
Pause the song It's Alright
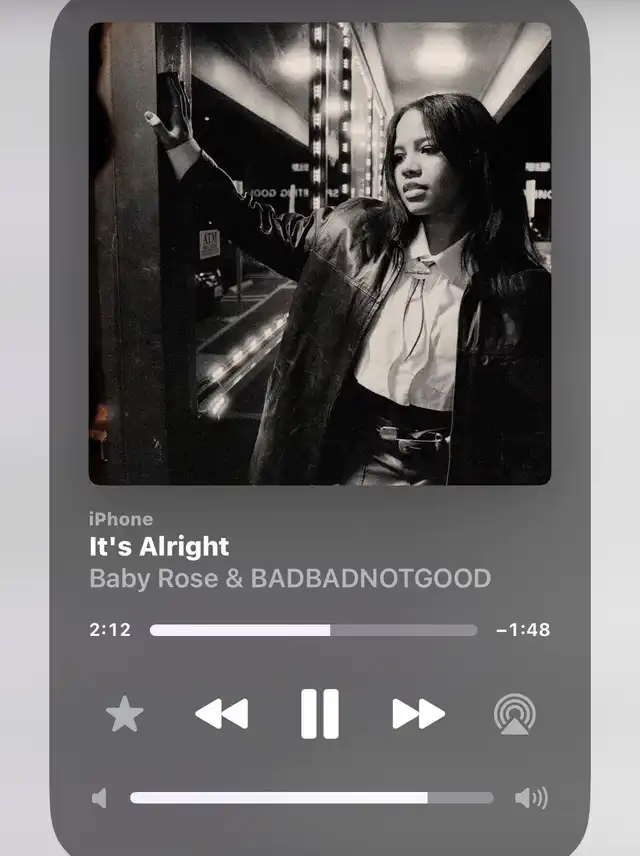point(319,714)
